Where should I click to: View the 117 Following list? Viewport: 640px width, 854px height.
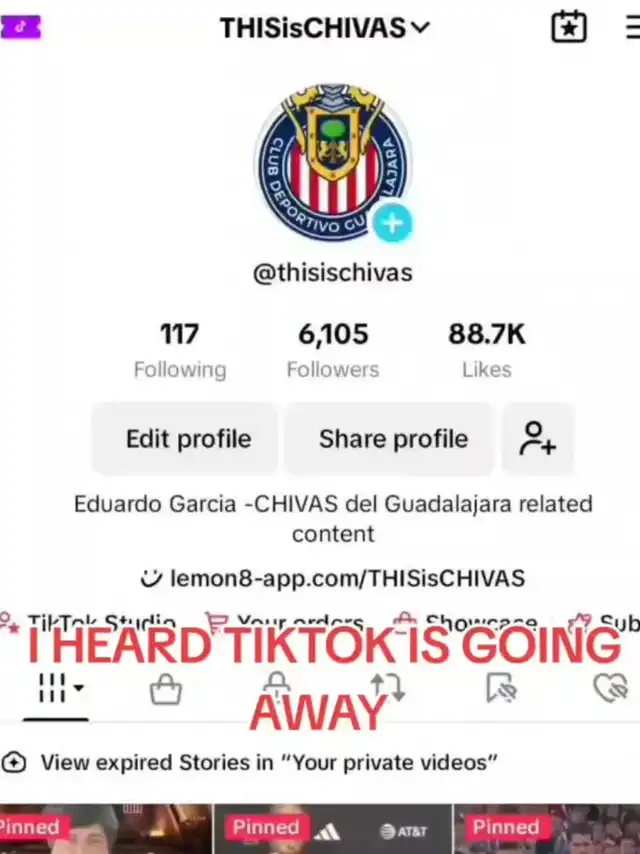tap(179, 350)
